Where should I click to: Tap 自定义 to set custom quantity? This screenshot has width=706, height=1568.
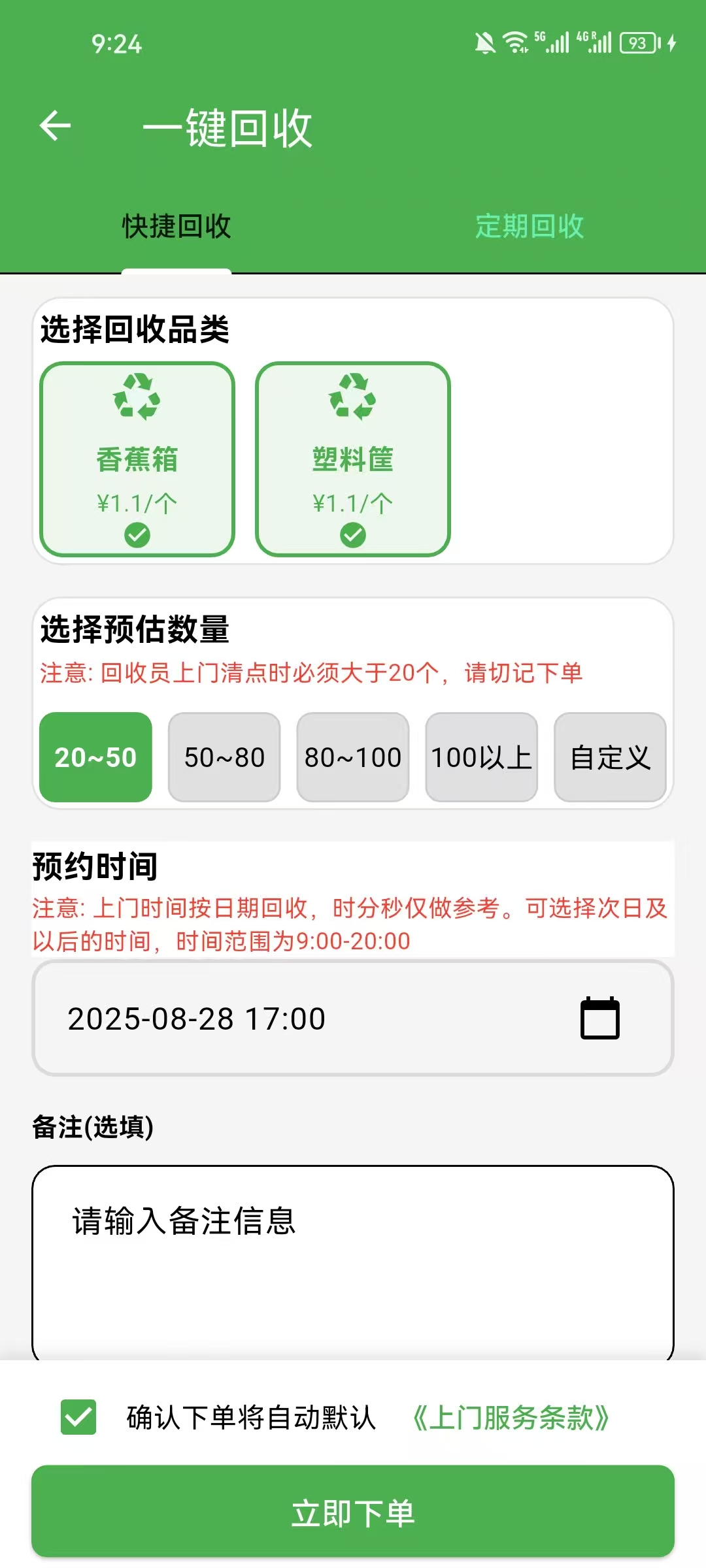(x=610, y=757)
